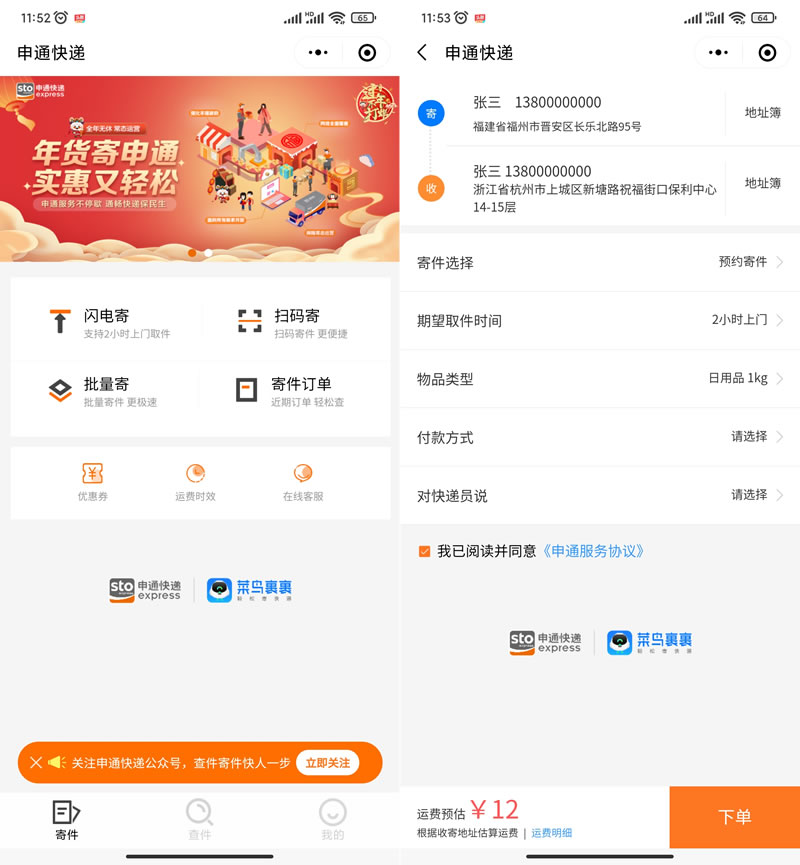Tap the 立即关注 follow button

(327, 763)
